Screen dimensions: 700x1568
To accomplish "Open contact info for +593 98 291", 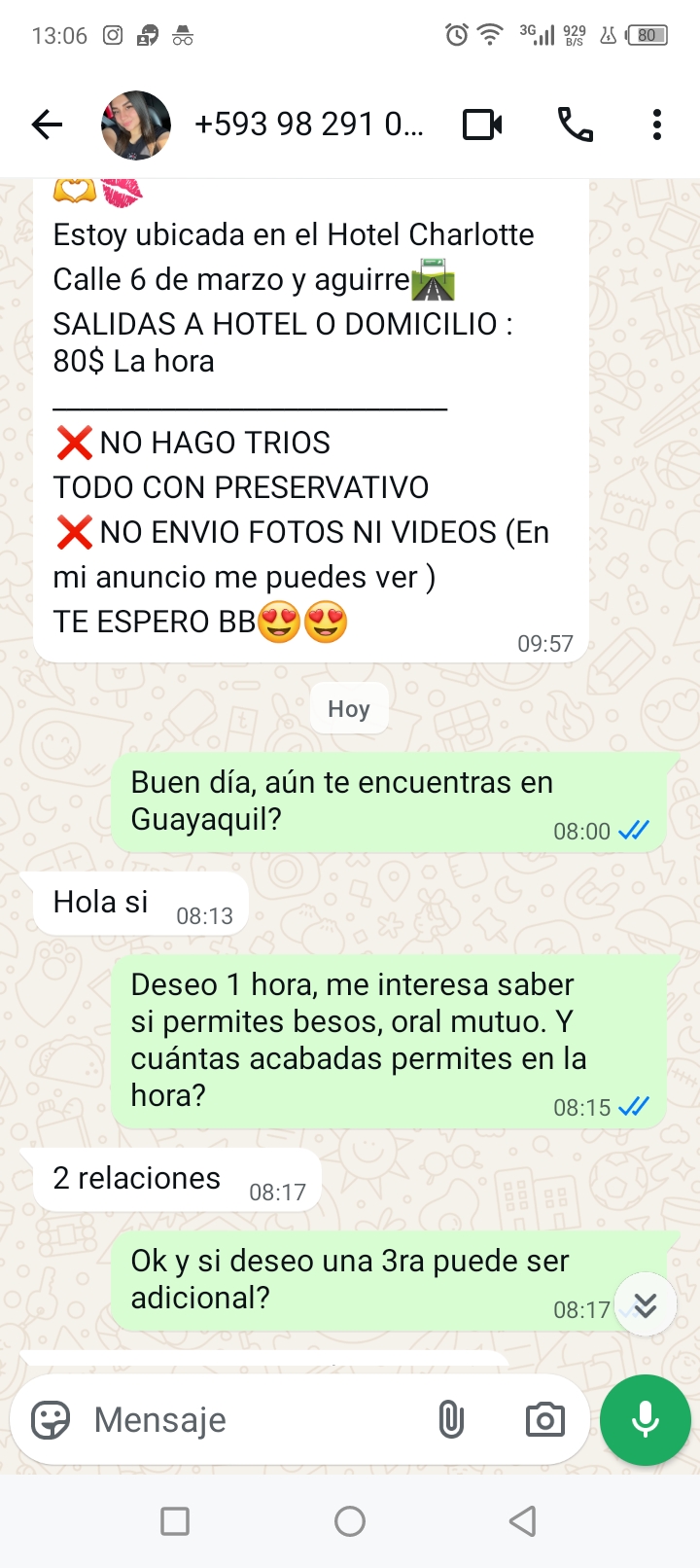I will point(309,125).
